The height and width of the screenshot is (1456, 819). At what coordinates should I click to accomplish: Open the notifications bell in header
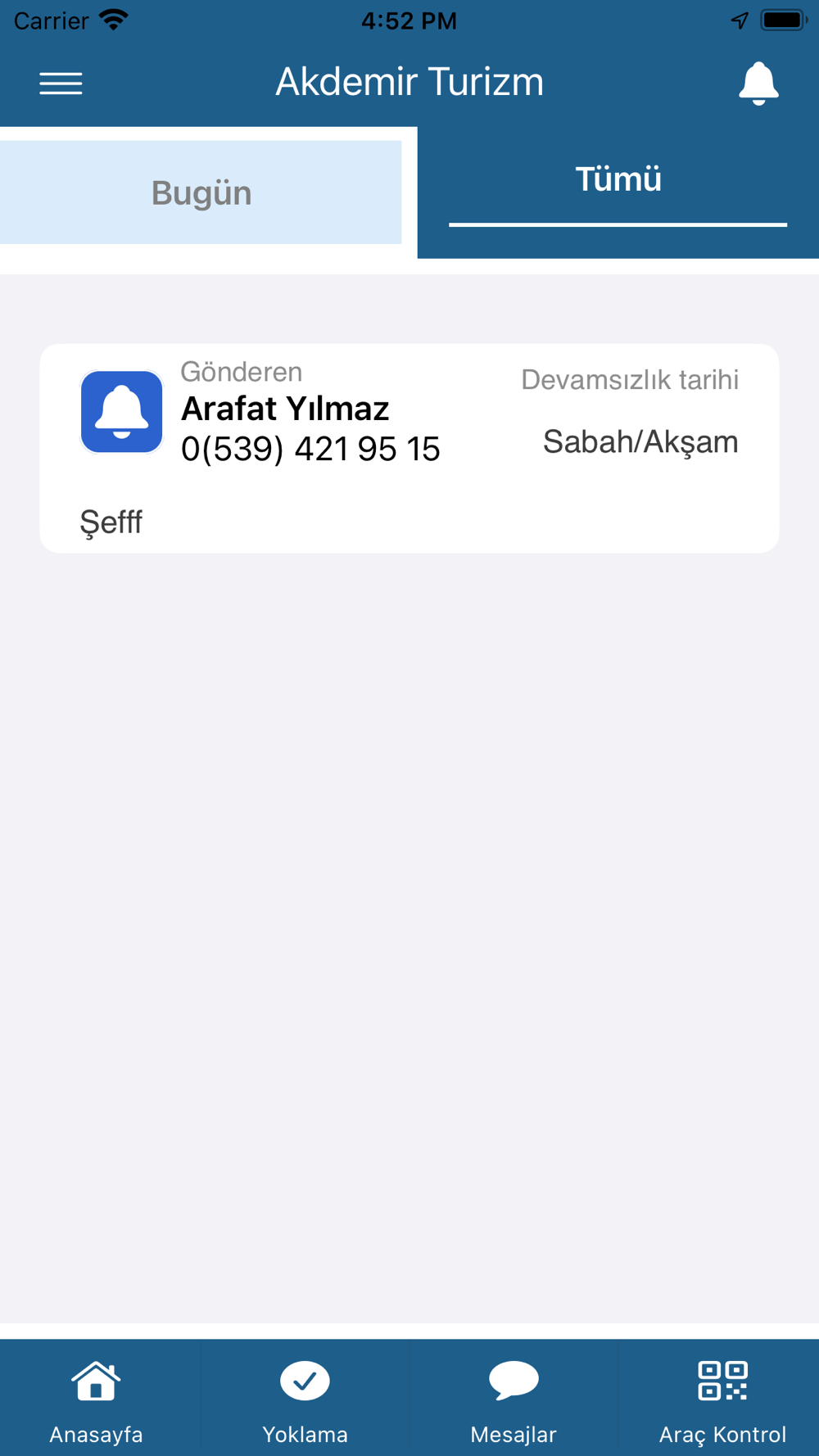point(758,83)
